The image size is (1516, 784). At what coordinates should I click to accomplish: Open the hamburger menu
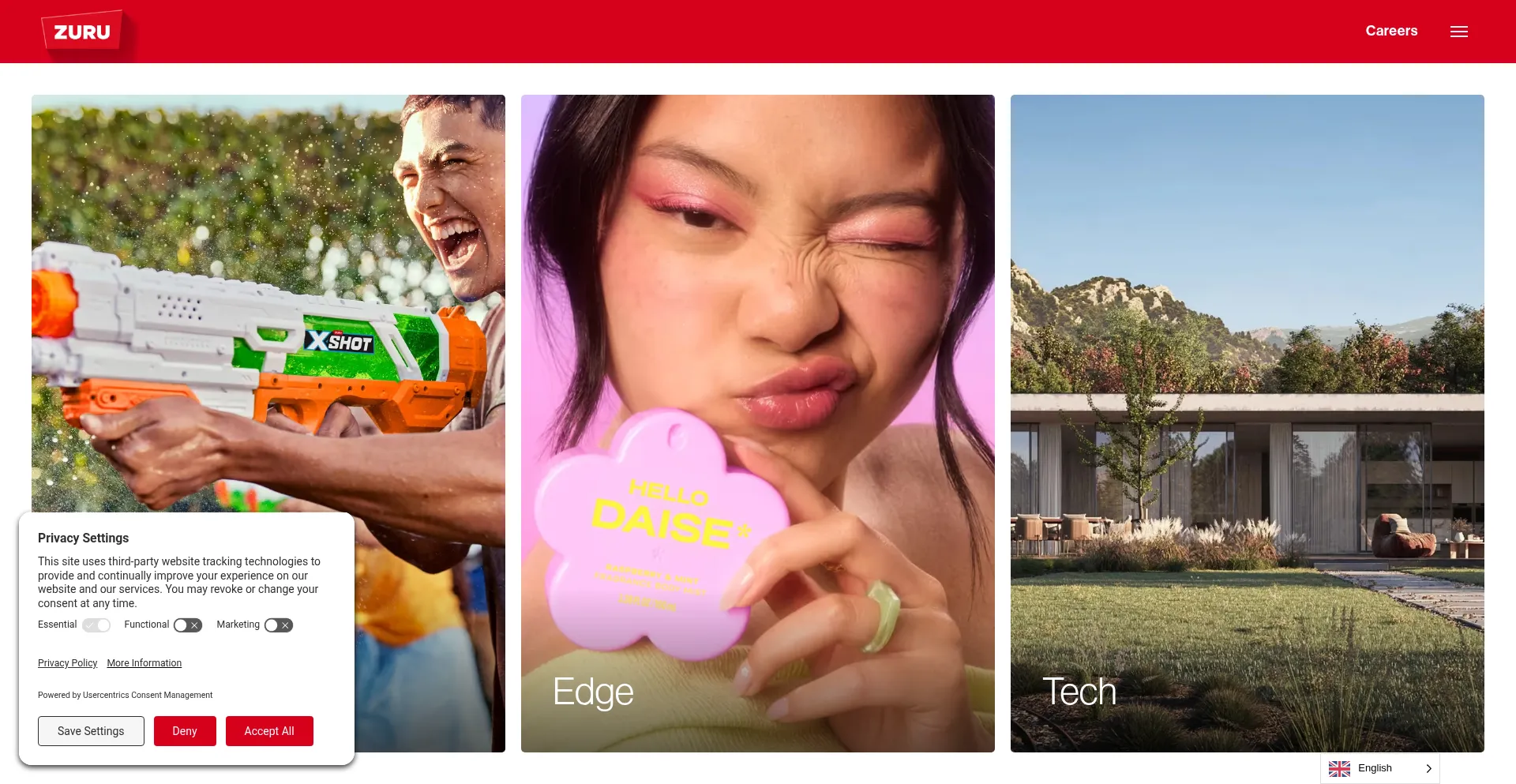[x=1458, y=32]
